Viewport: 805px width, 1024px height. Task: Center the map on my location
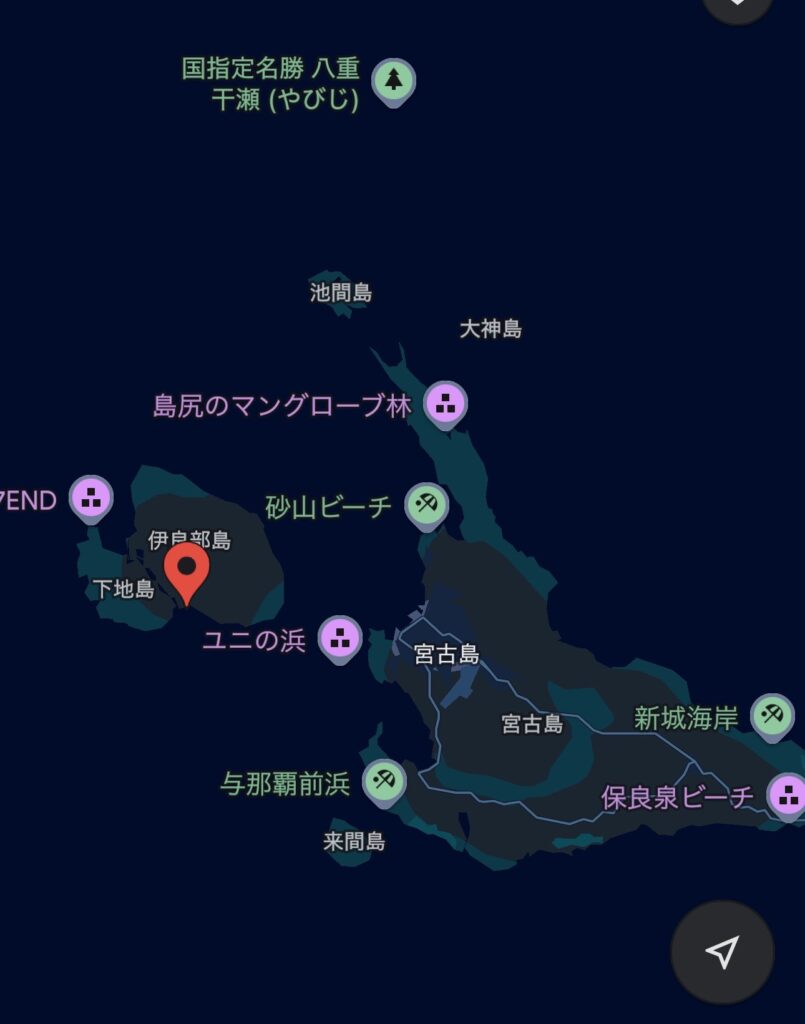click(722, 952)
